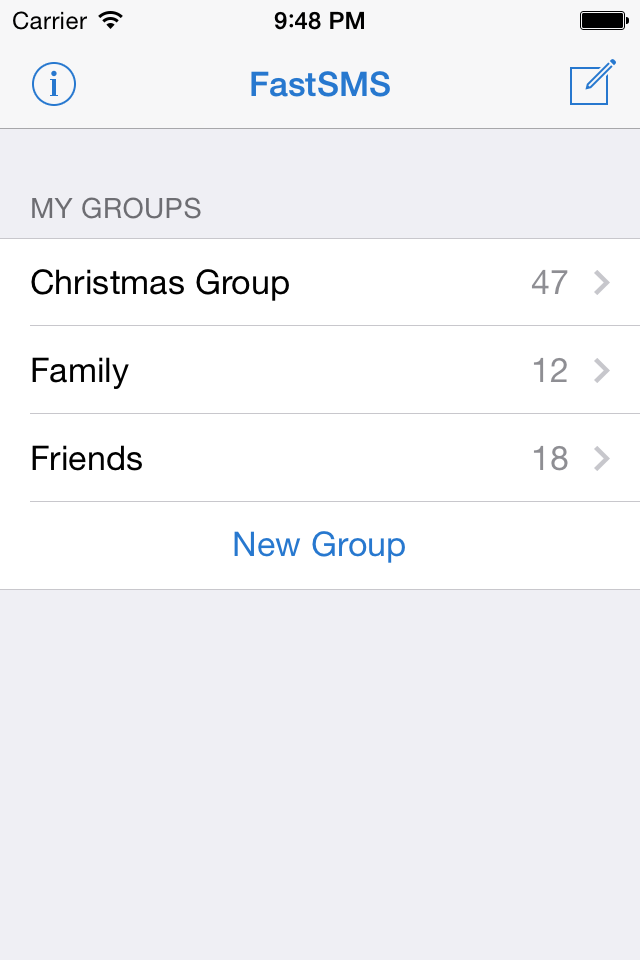This screenshot has width=640, height=960.
Task: Select the Family group
Action: pyautogui.click(x=320, y=371)
